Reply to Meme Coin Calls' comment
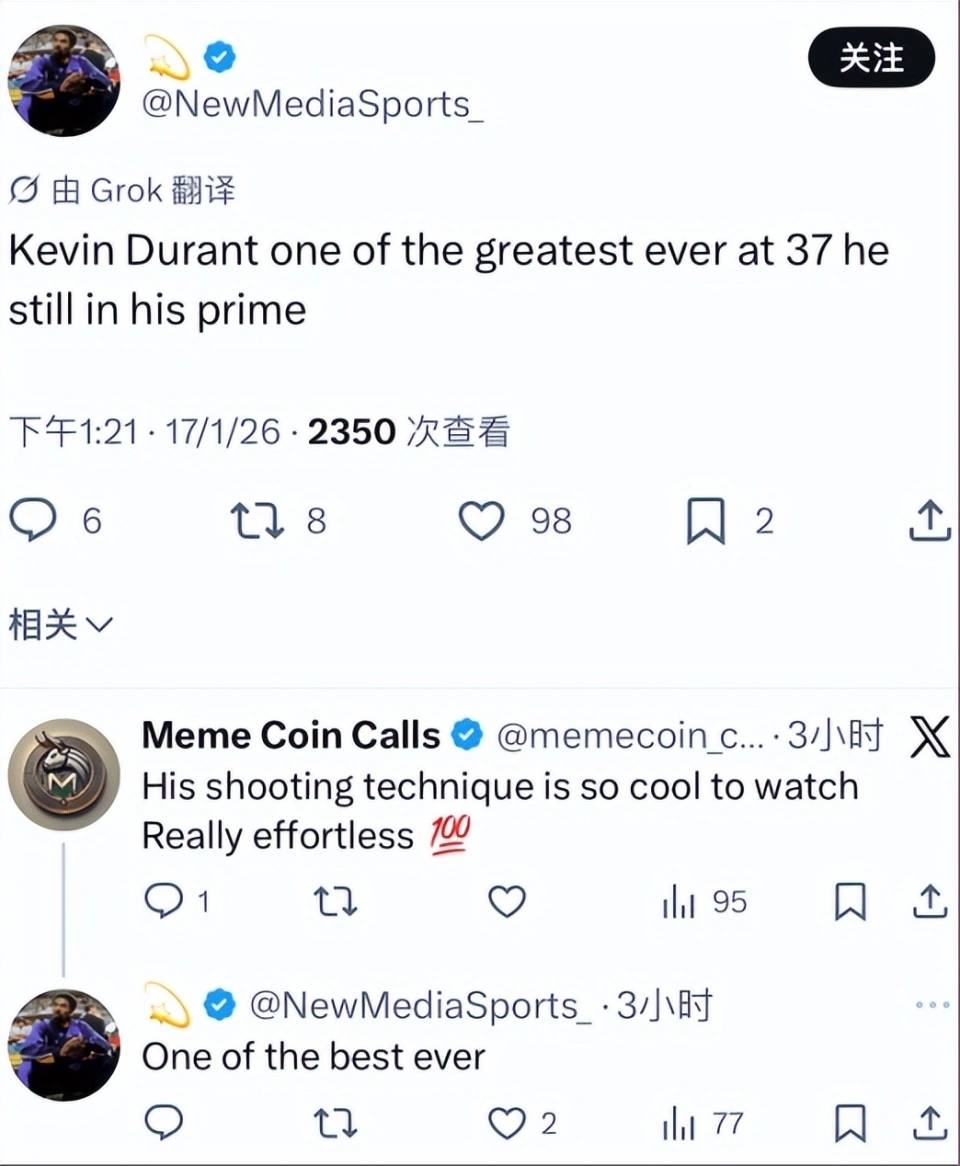The width and height of the screenshot is (960, 1166). [x=161, y=902]
